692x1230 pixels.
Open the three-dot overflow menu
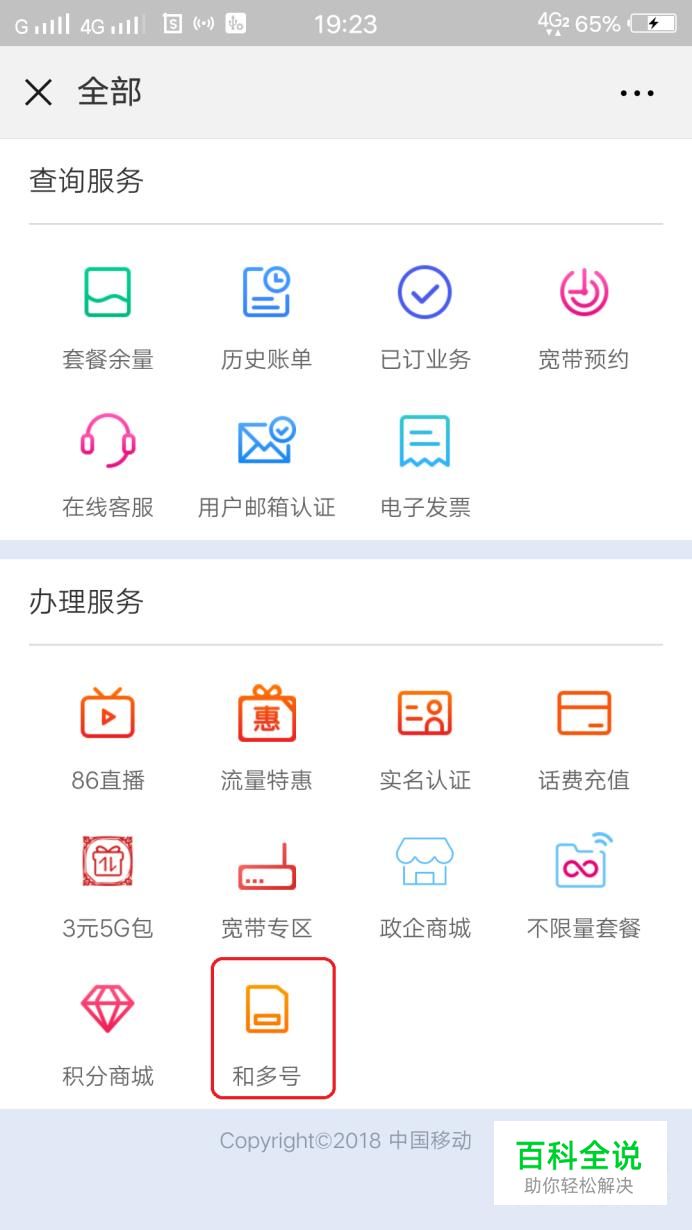(637, 93)
